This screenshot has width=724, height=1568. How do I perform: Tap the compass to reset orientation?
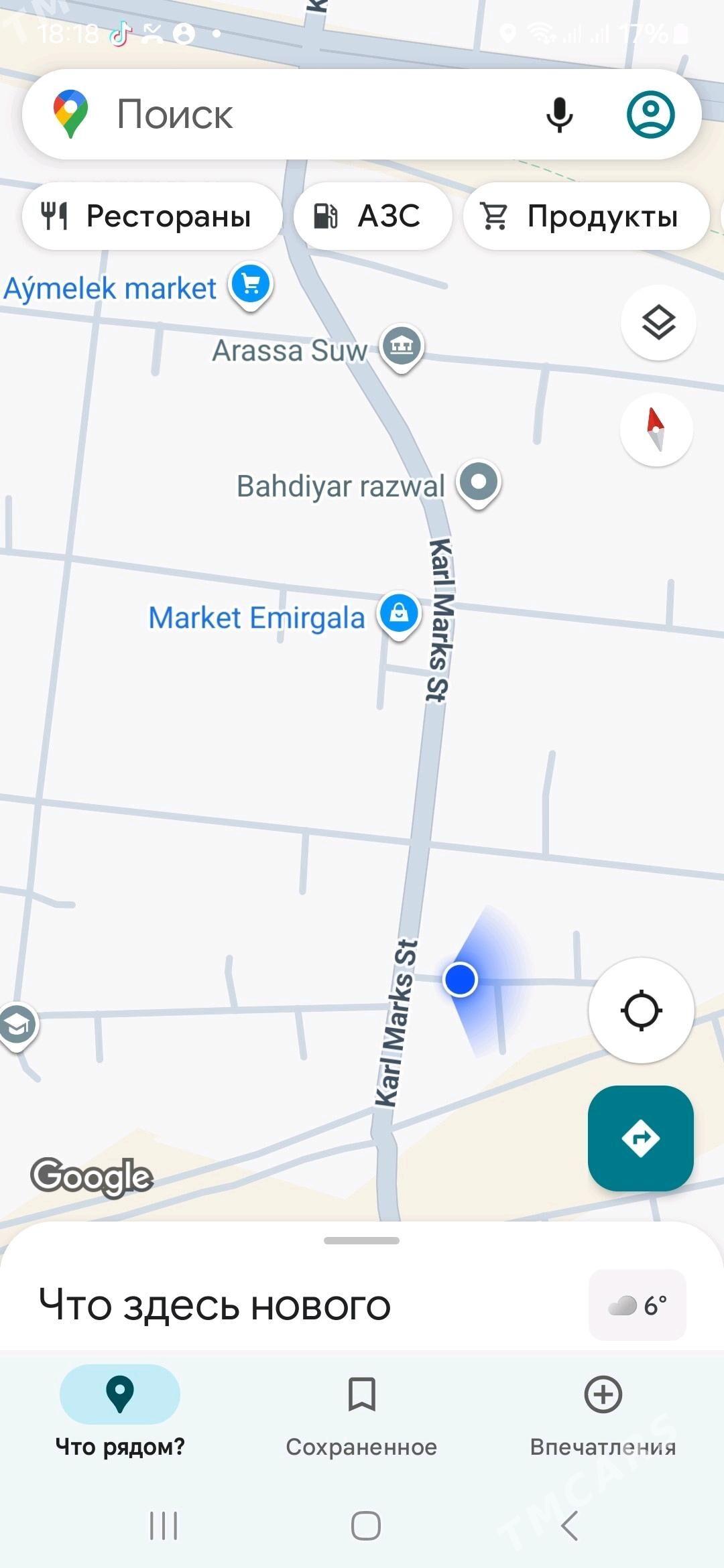(x=656, y=430)
